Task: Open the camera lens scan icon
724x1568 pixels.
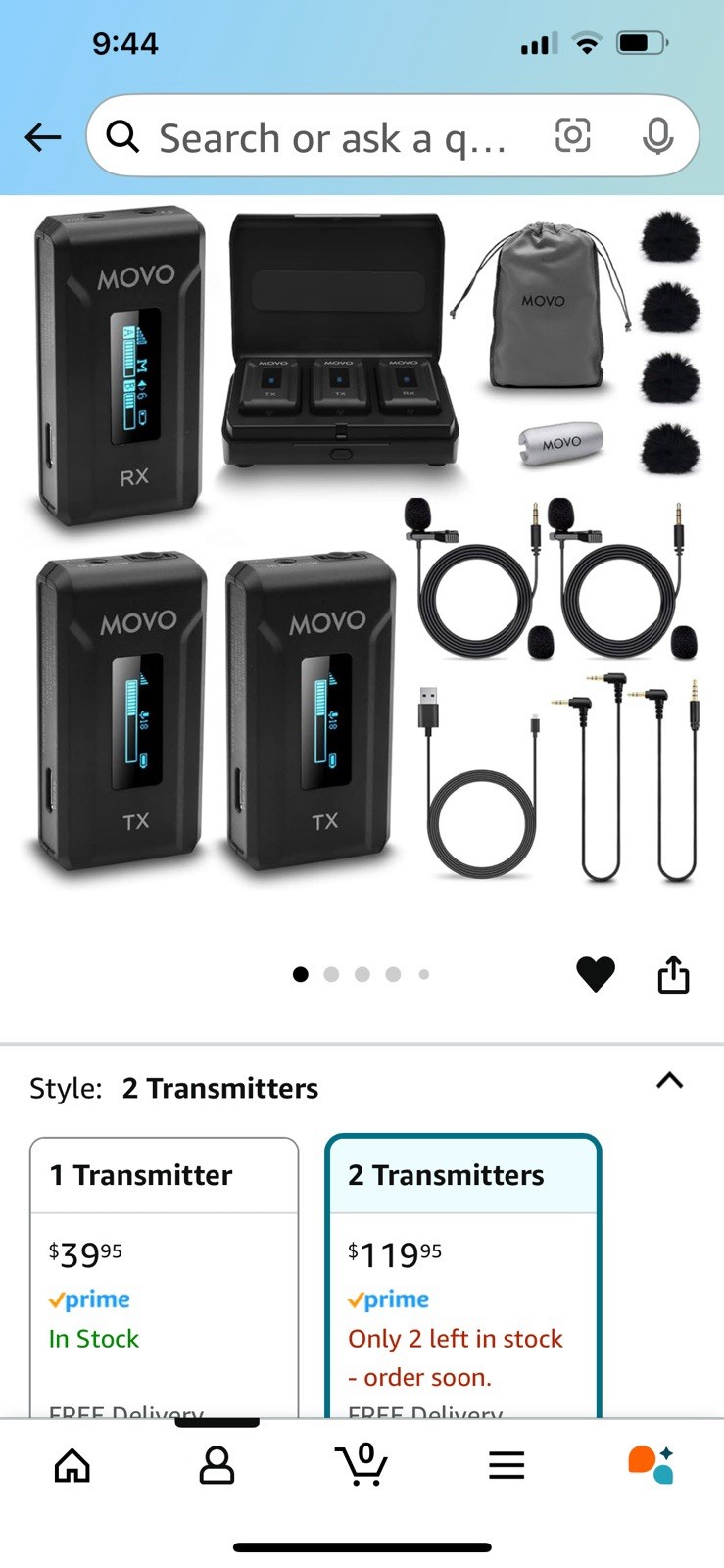Action: 573,135
